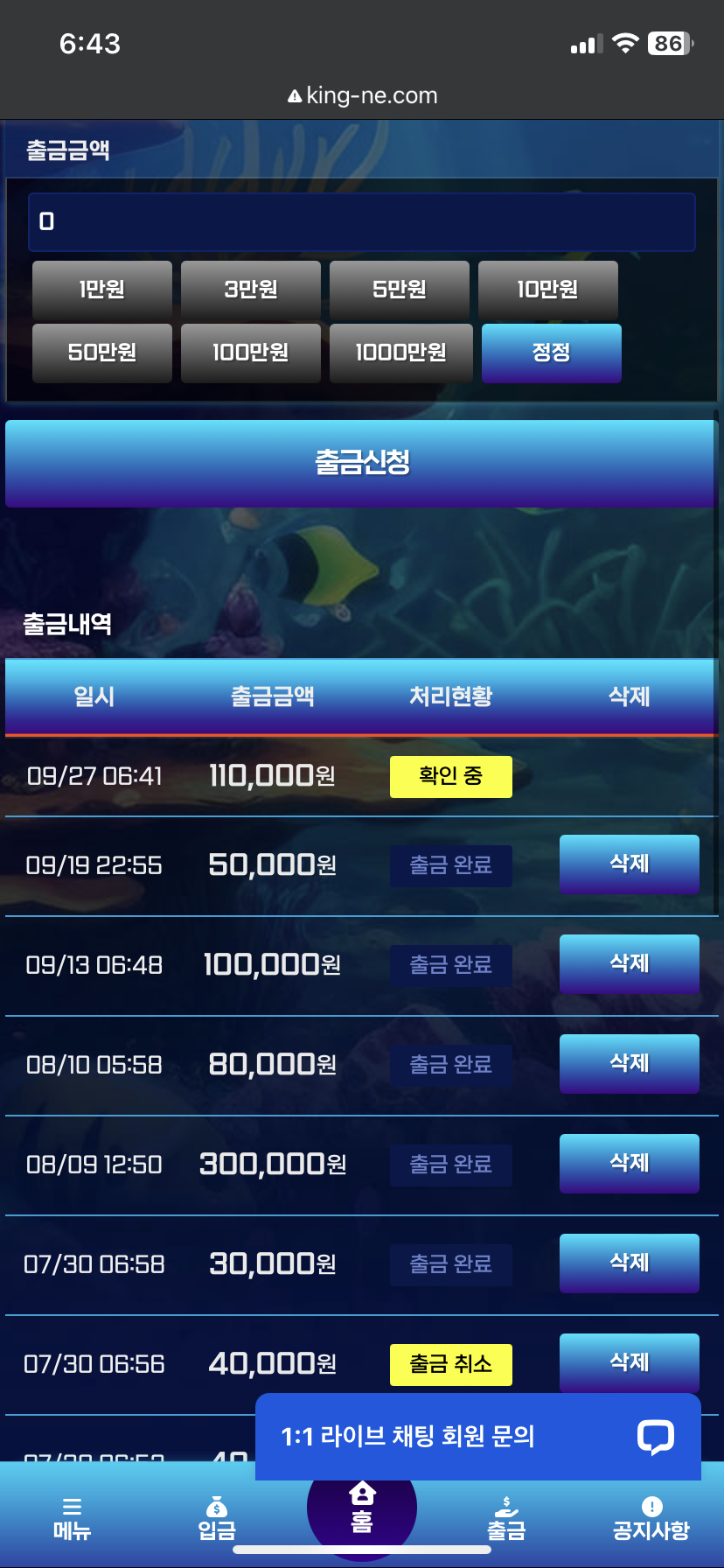Open the 공지사항 notices tab
Screen dimensions: 724x1568
(651, 1518)
